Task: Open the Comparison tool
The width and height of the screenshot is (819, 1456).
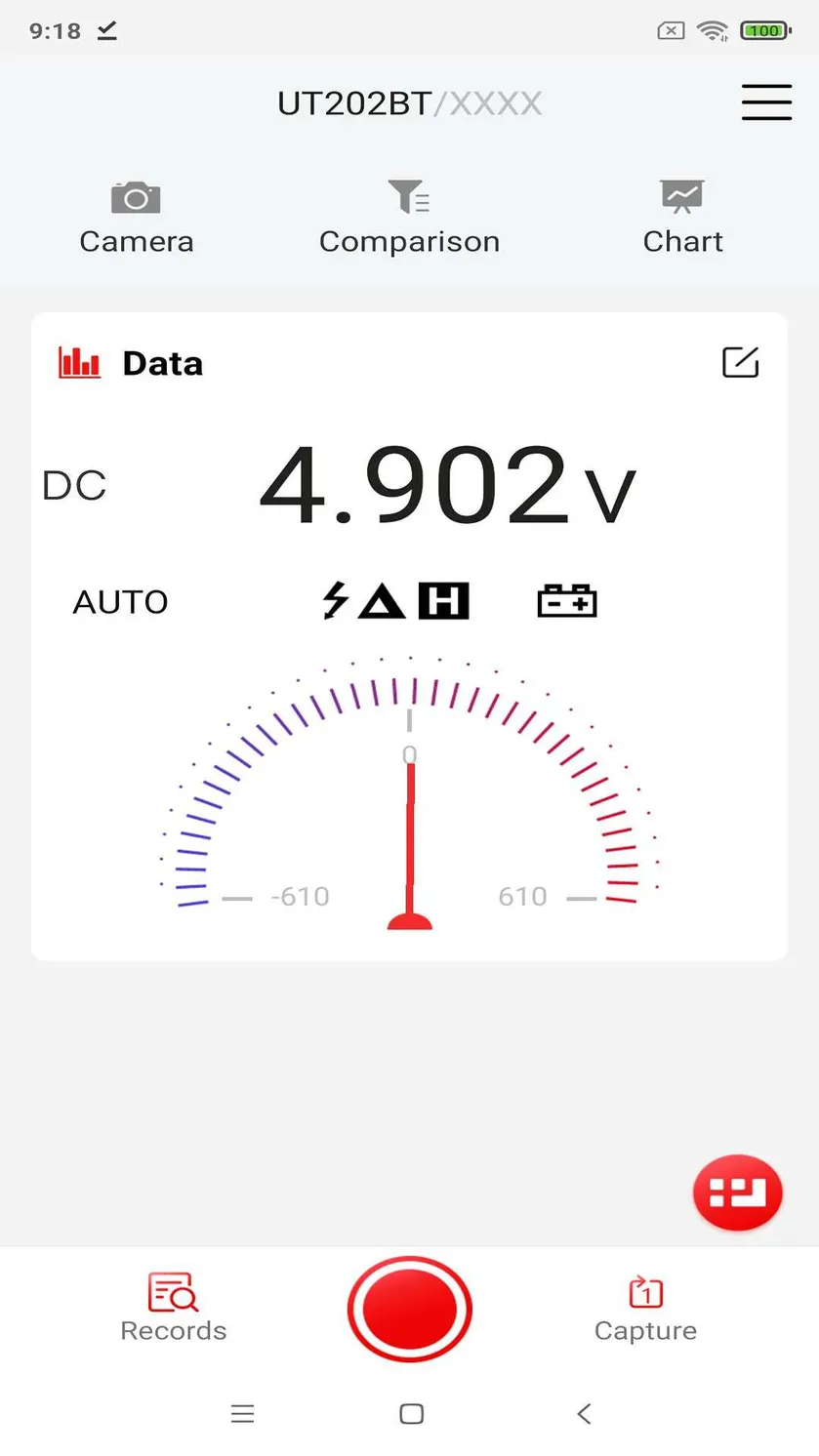Action: pyautogui.click(x=409, y=218)
